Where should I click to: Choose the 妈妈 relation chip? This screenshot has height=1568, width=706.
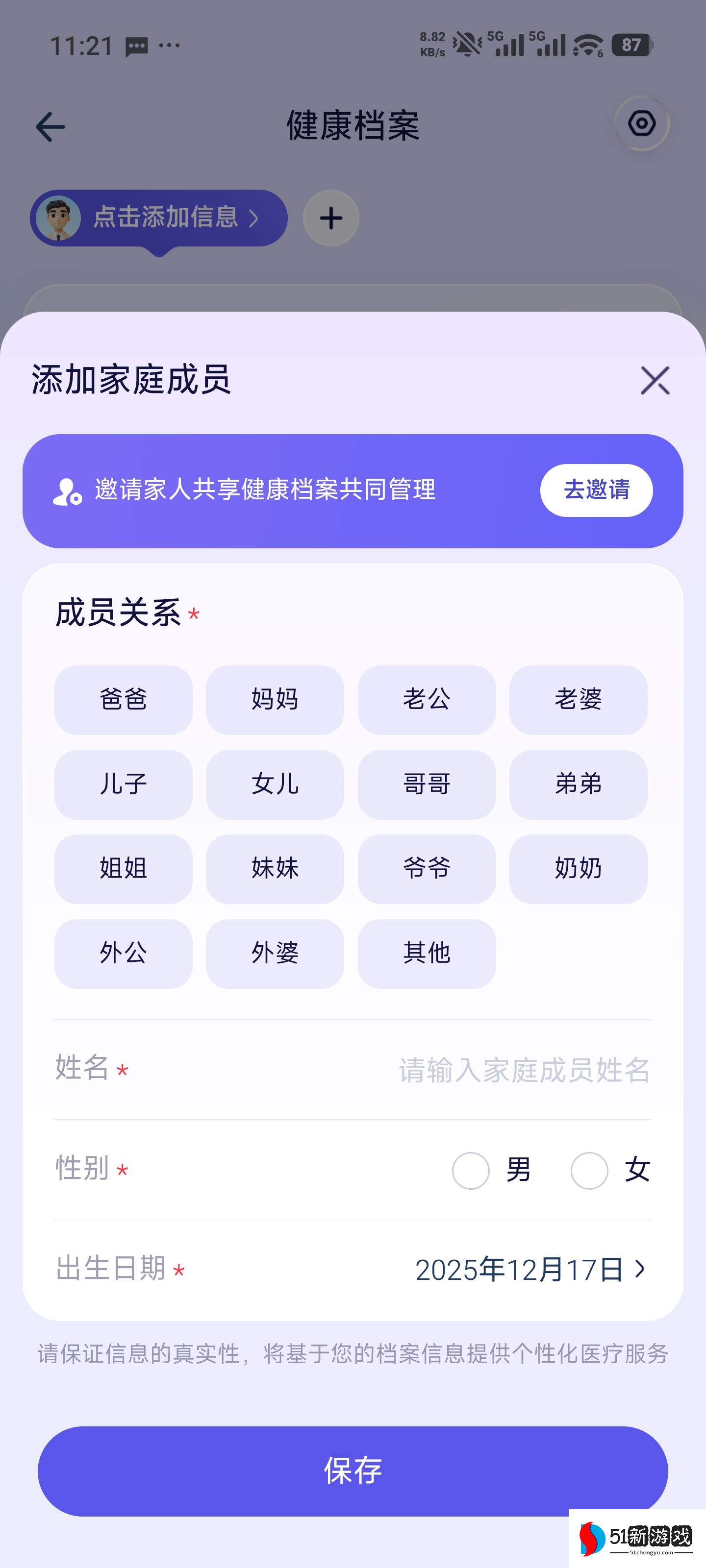pyautogui.click(x=275, y=699)
